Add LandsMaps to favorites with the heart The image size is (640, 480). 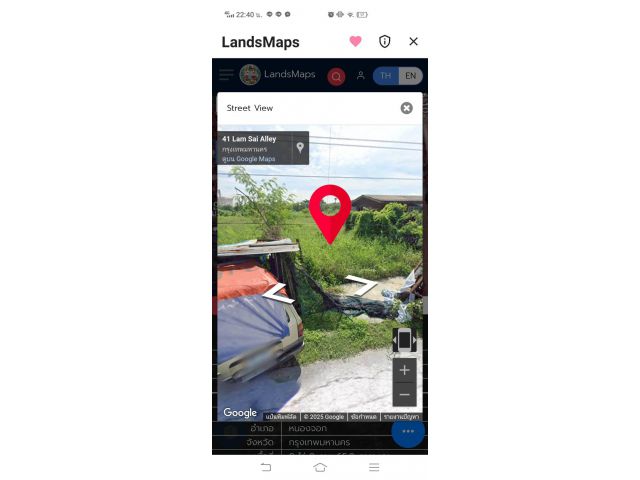[355, 41]
